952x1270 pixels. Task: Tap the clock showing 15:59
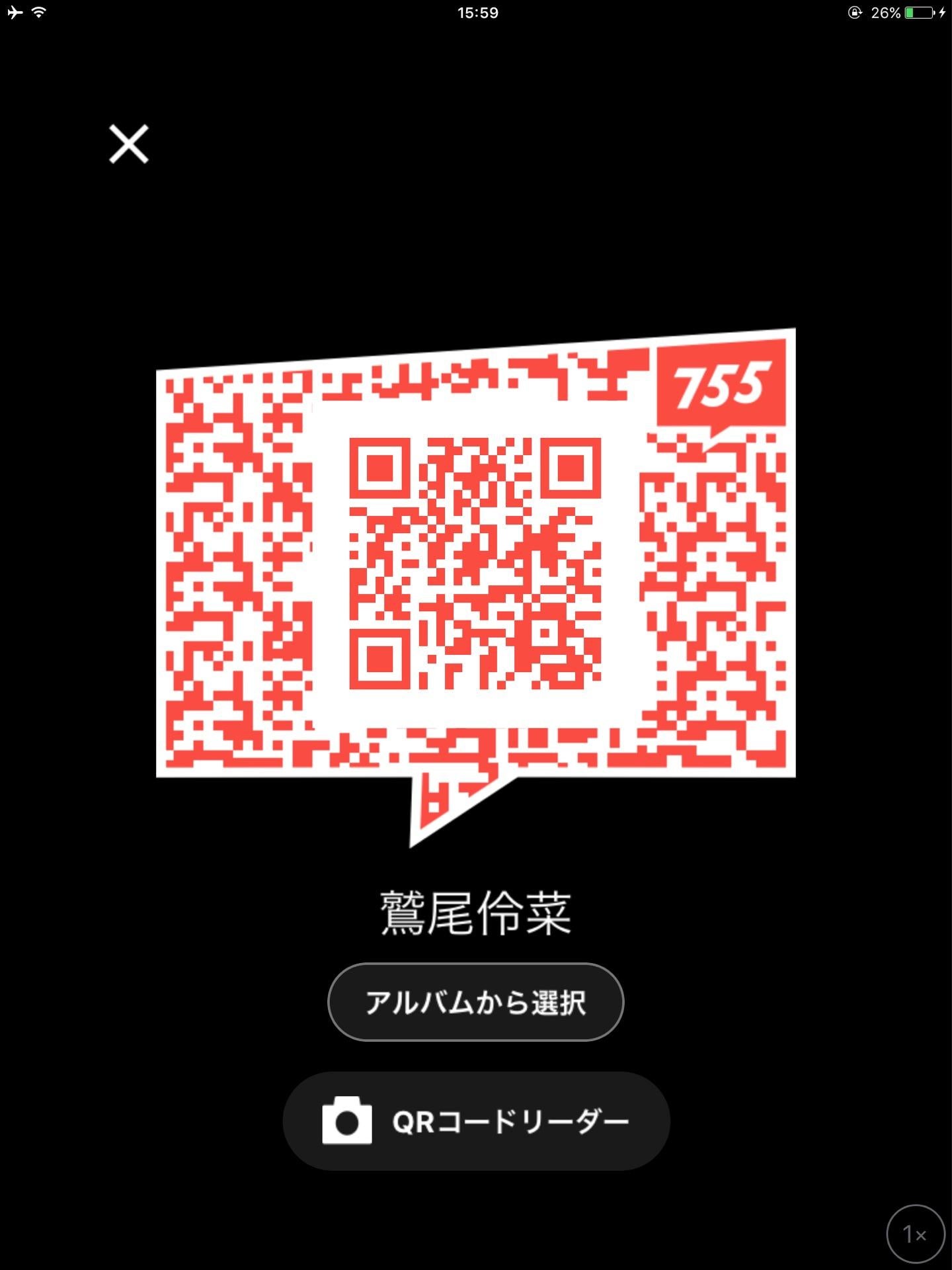pyautogui.click(x=478, y=11)
